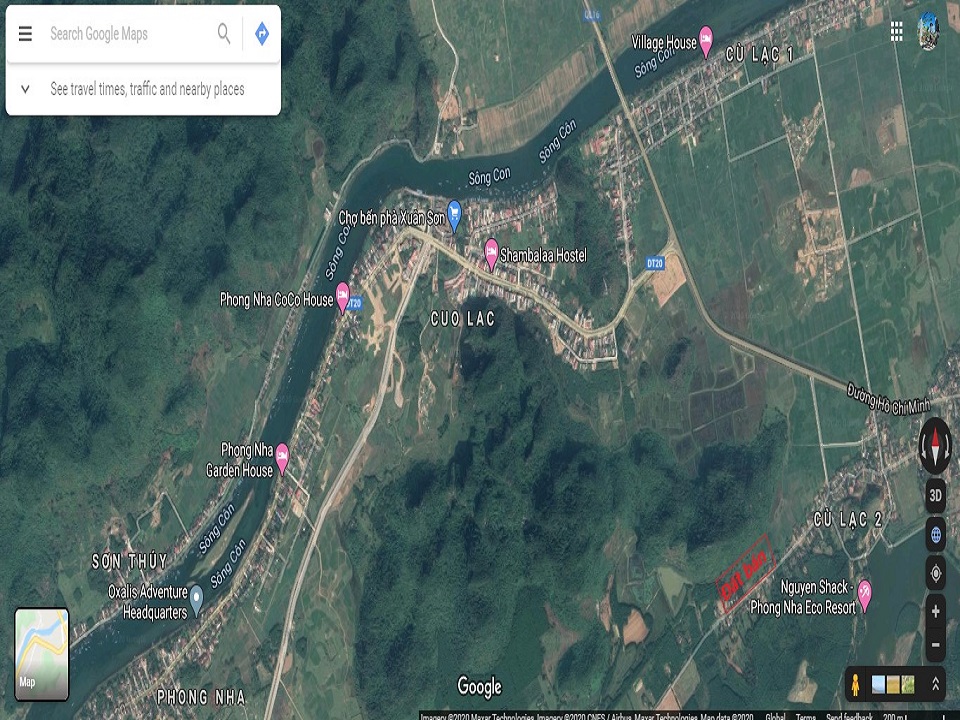This screenshot has width=960, height=720.
Task: Select the Village House marker
Action: point(706,40)
